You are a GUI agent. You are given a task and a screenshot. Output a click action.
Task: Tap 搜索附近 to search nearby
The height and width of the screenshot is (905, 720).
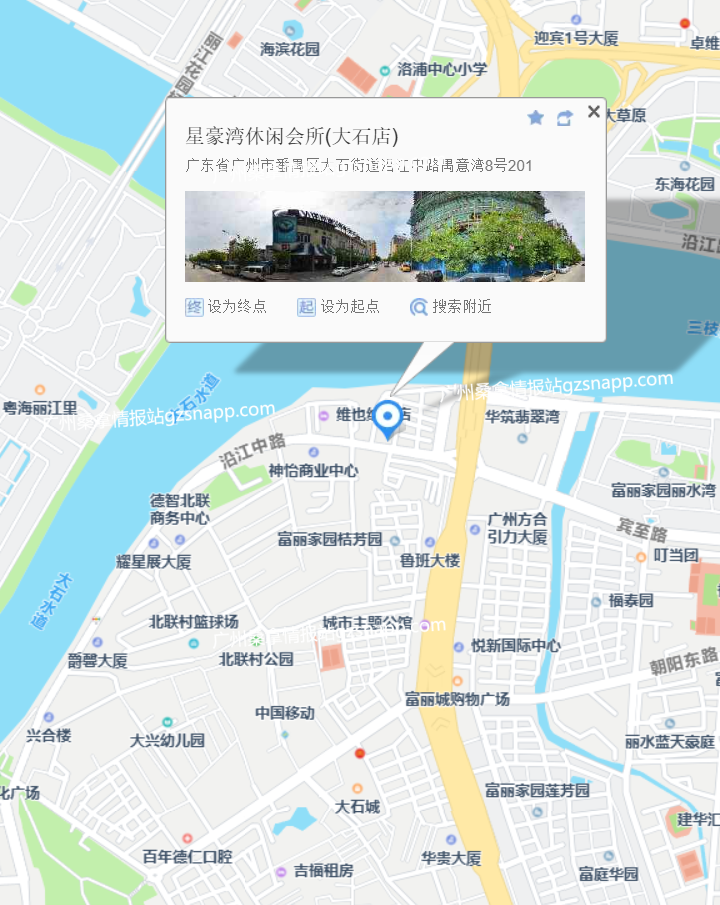click(451, 307)
